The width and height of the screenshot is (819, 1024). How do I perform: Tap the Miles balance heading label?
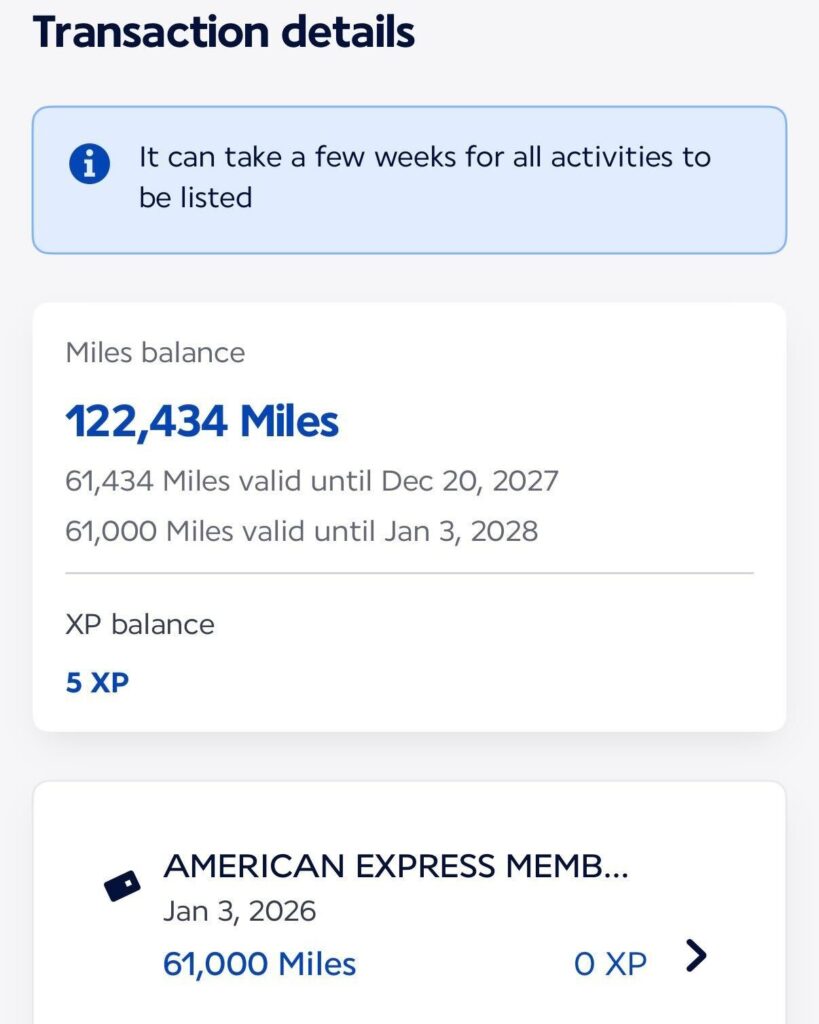click(154, 352)
